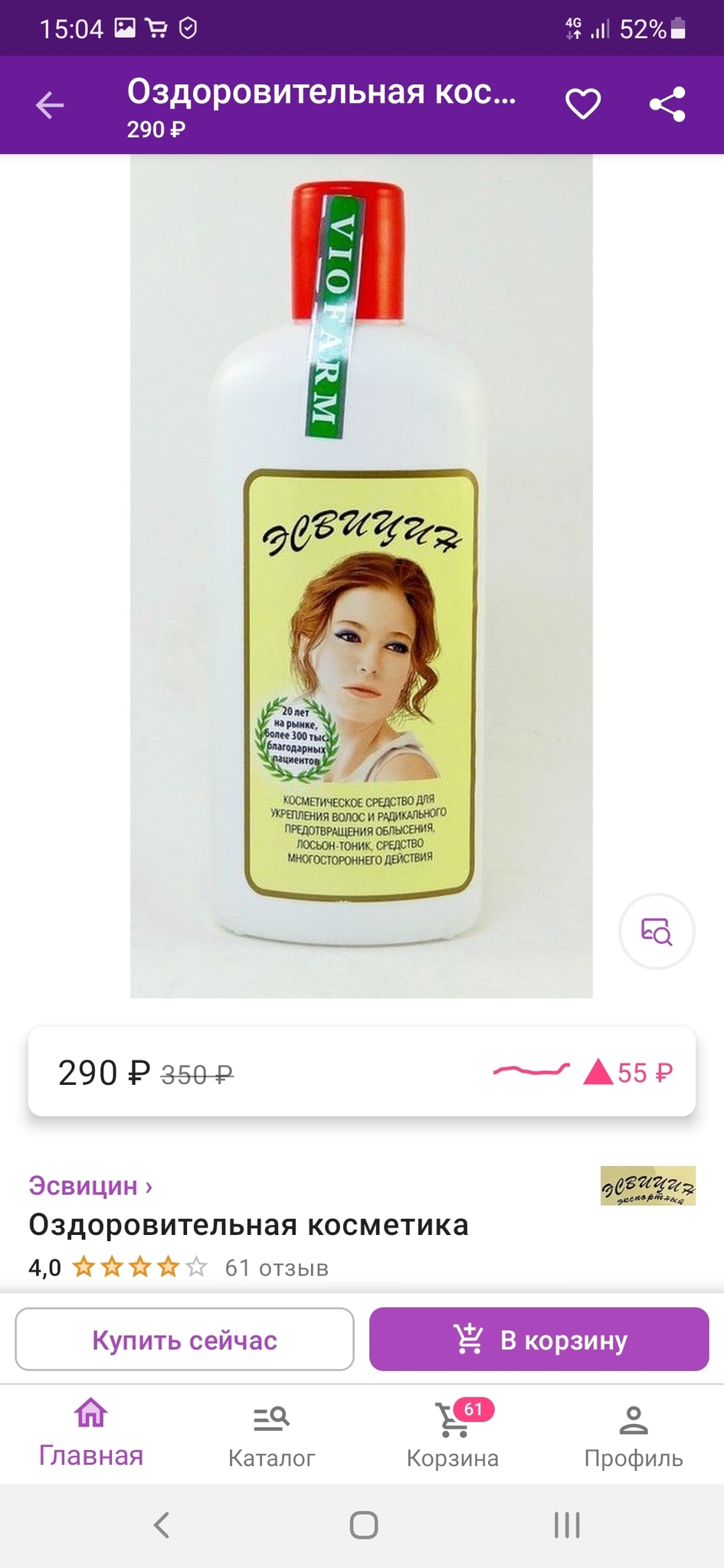This screenshot has width=724, height=1568.
Task: Open the system recent apps button
Action: tap(566, 1525)
